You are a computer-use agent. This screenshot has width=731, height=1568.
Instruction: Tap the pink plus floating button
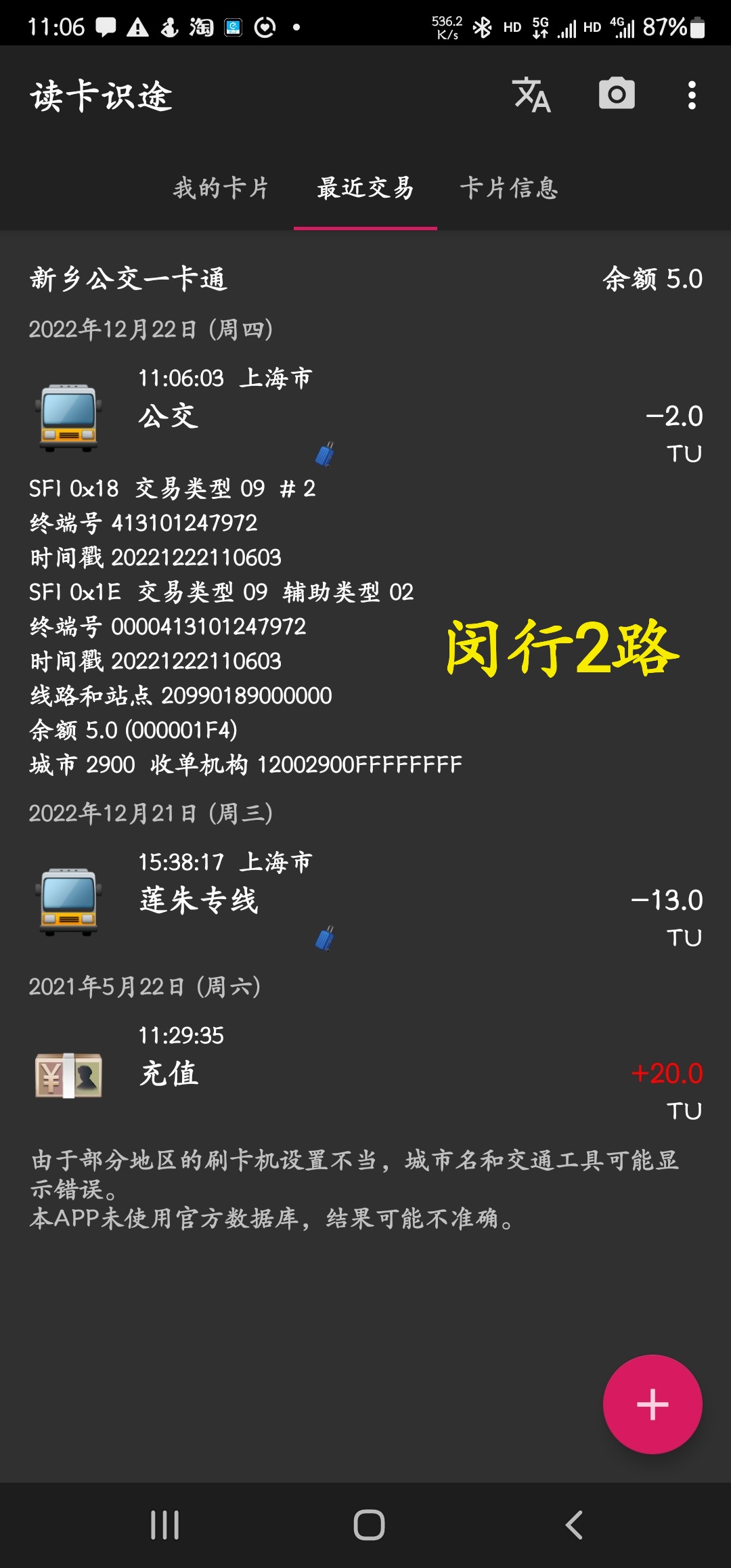coord(652,1404)
